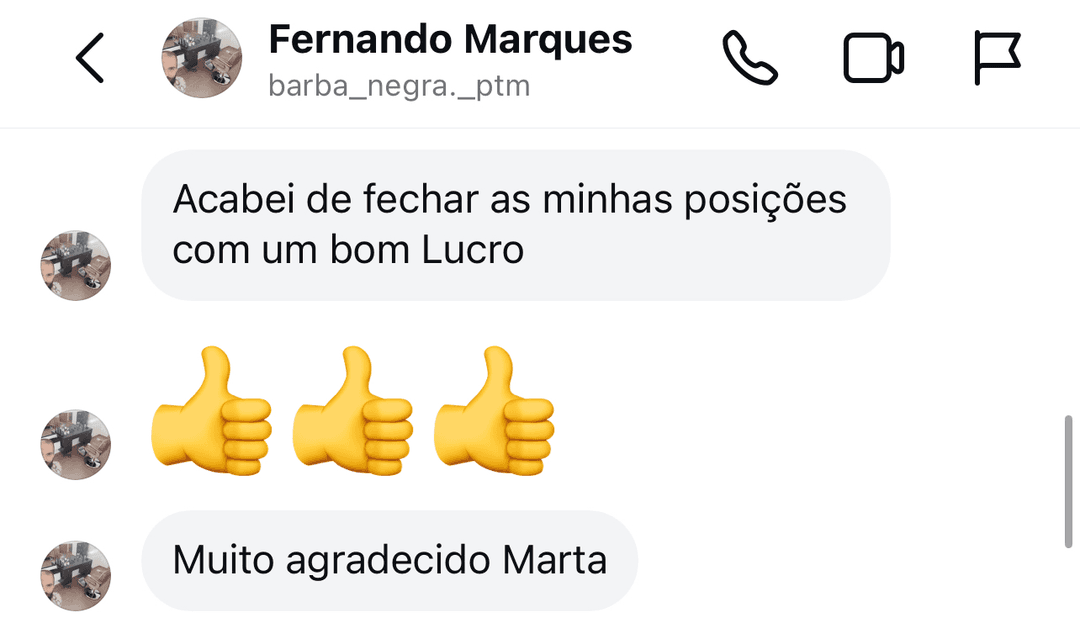Open Fernando Marques profile from header name
The image size is (1080, 622).
(450, 40)
